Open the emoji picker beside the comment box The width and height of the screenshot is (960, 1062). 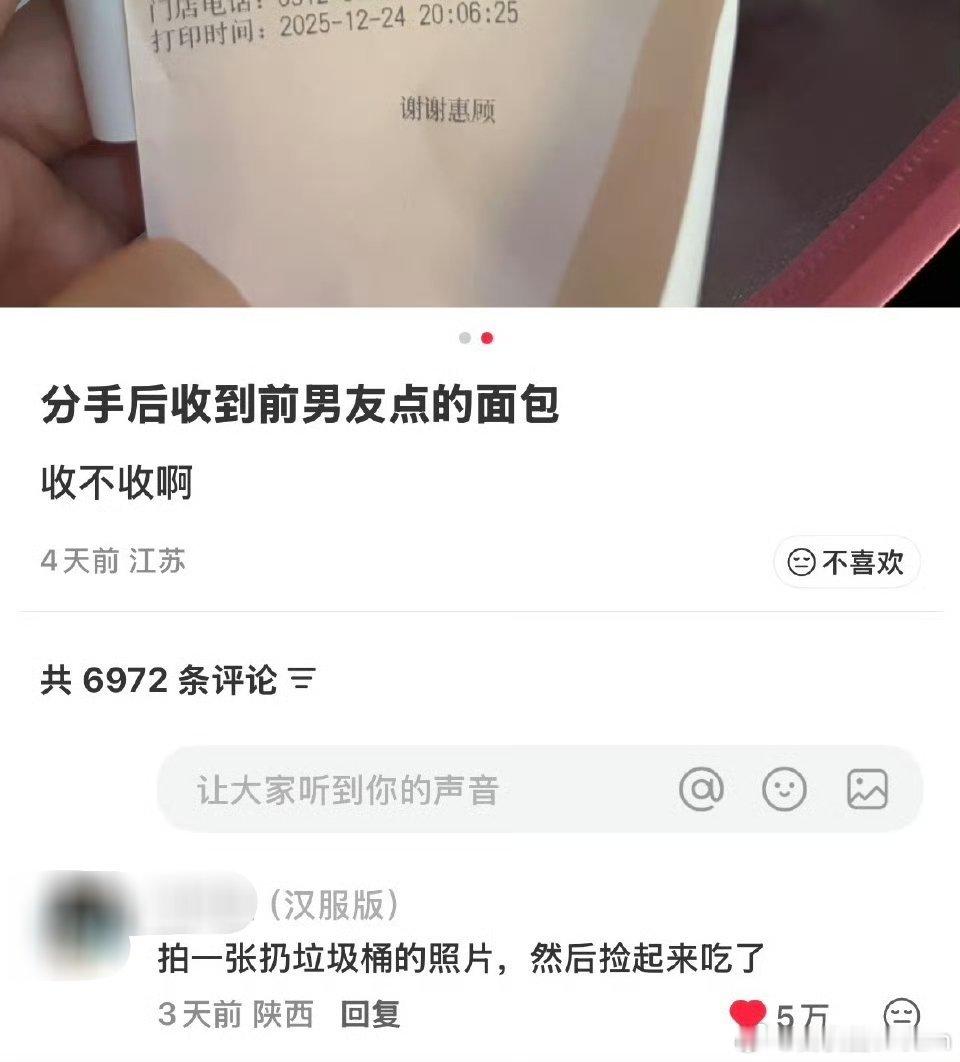click(786, 790)
